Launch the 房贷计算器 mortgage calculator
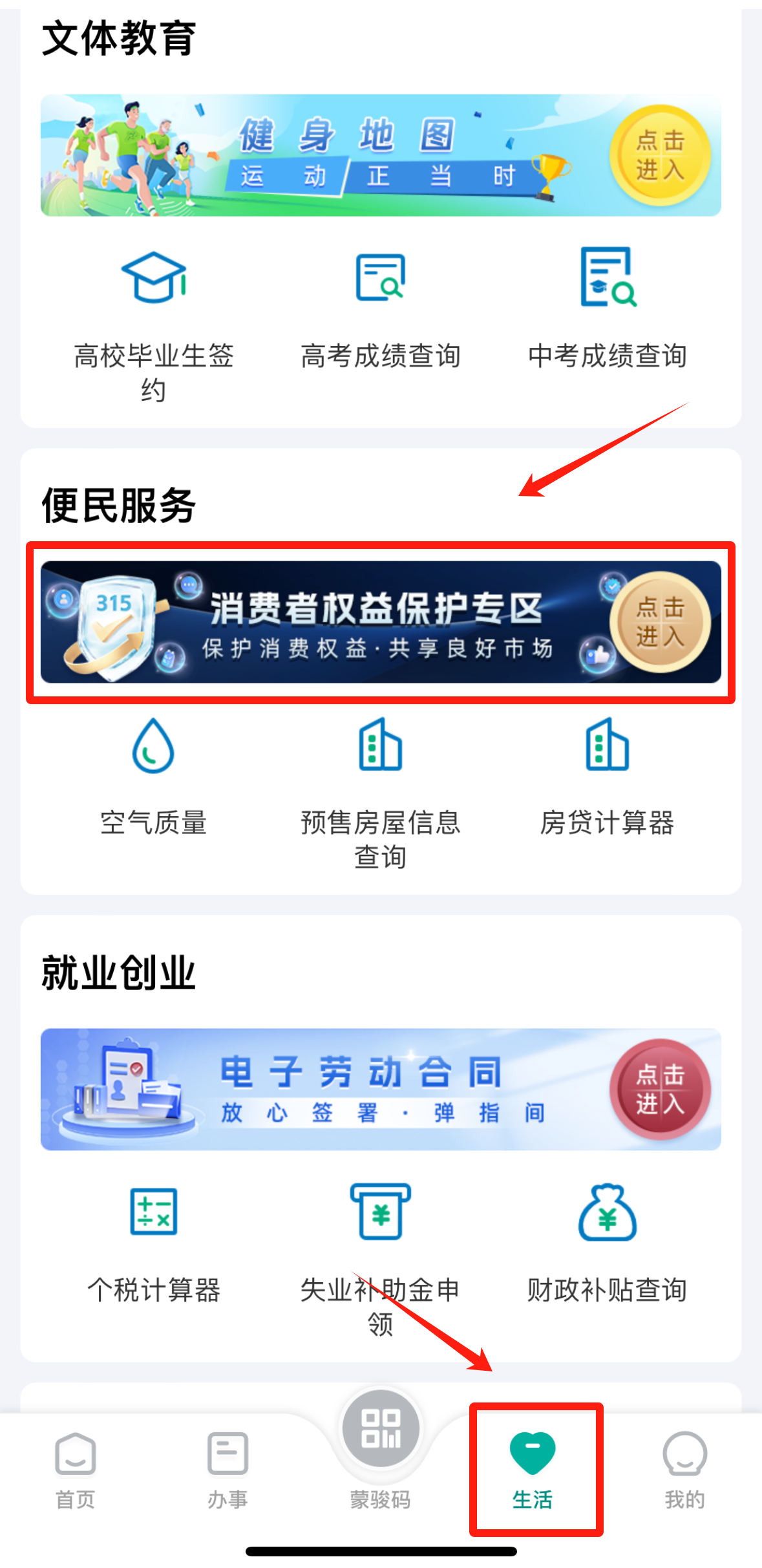762x1568 pixels. click(607, 776)
